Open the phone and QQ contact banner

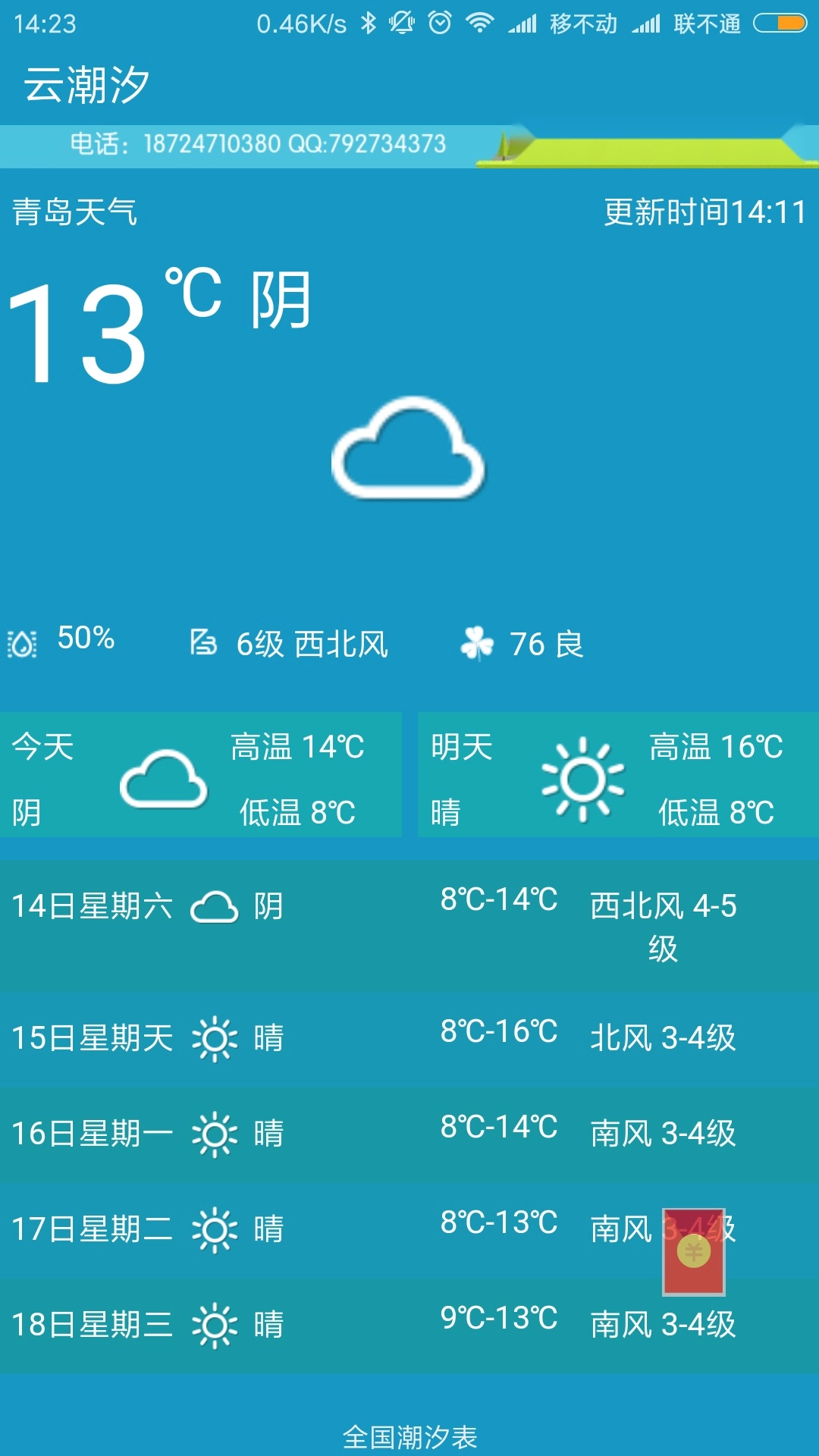(x=409, y=145)
